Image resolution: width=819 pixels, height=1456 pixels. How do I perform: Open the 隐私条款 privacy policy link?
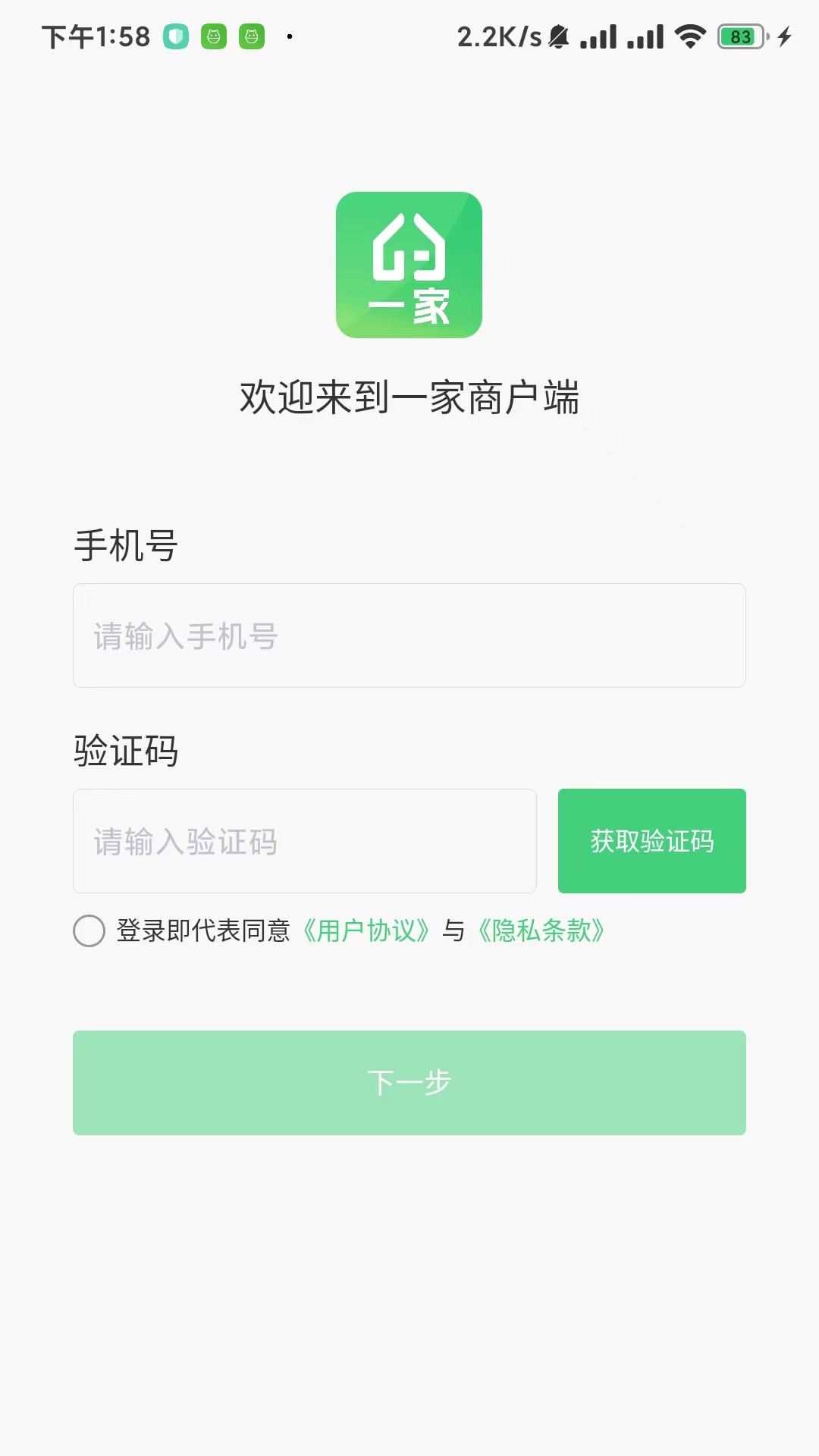coord(541,933)
